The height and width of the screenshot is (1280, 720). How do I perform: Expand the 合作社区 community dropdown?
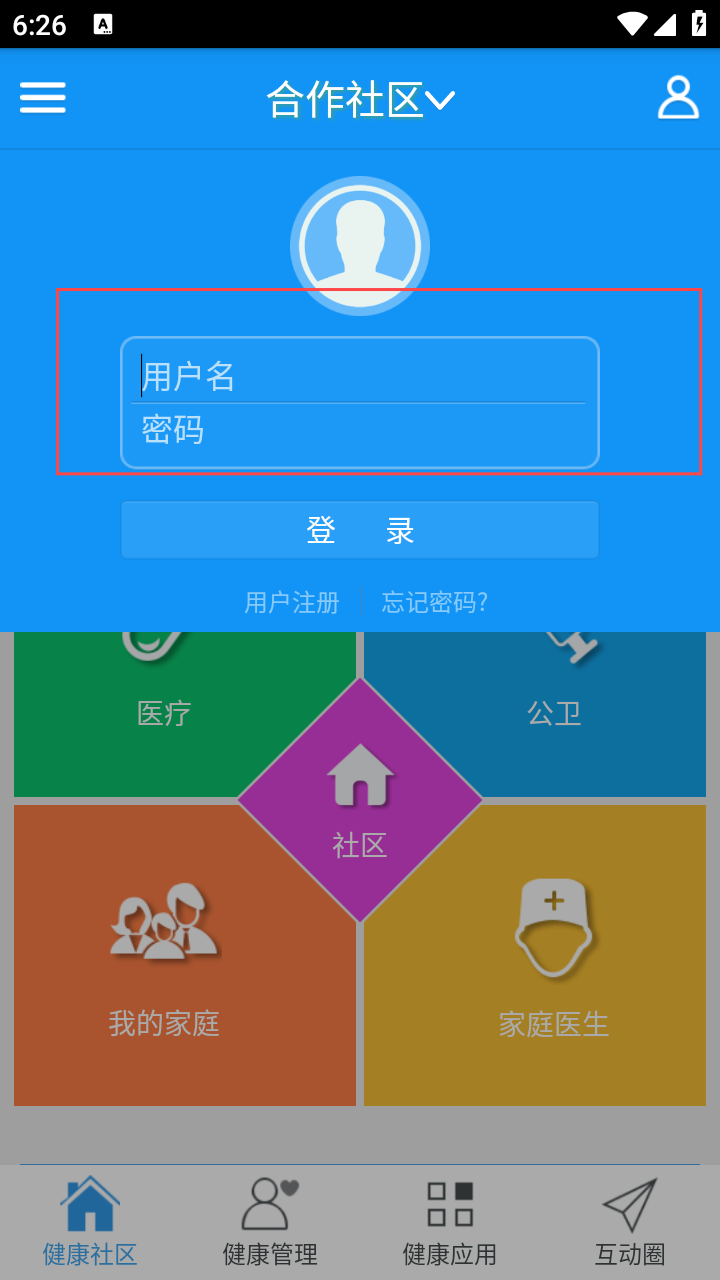pyautogui.click(x=360, y=100)
